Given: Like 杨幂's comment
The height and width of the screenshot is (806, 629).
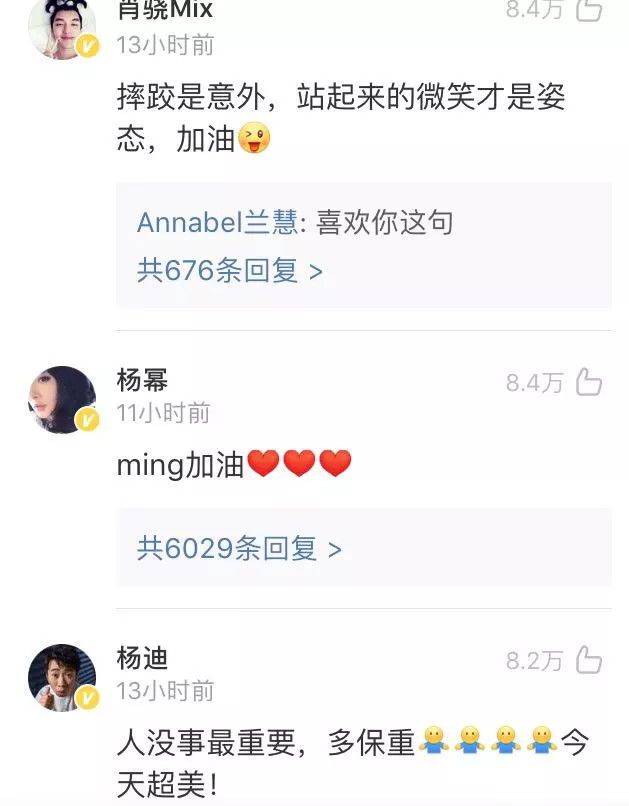Looking at the screenshot, I should pos(589,382).
